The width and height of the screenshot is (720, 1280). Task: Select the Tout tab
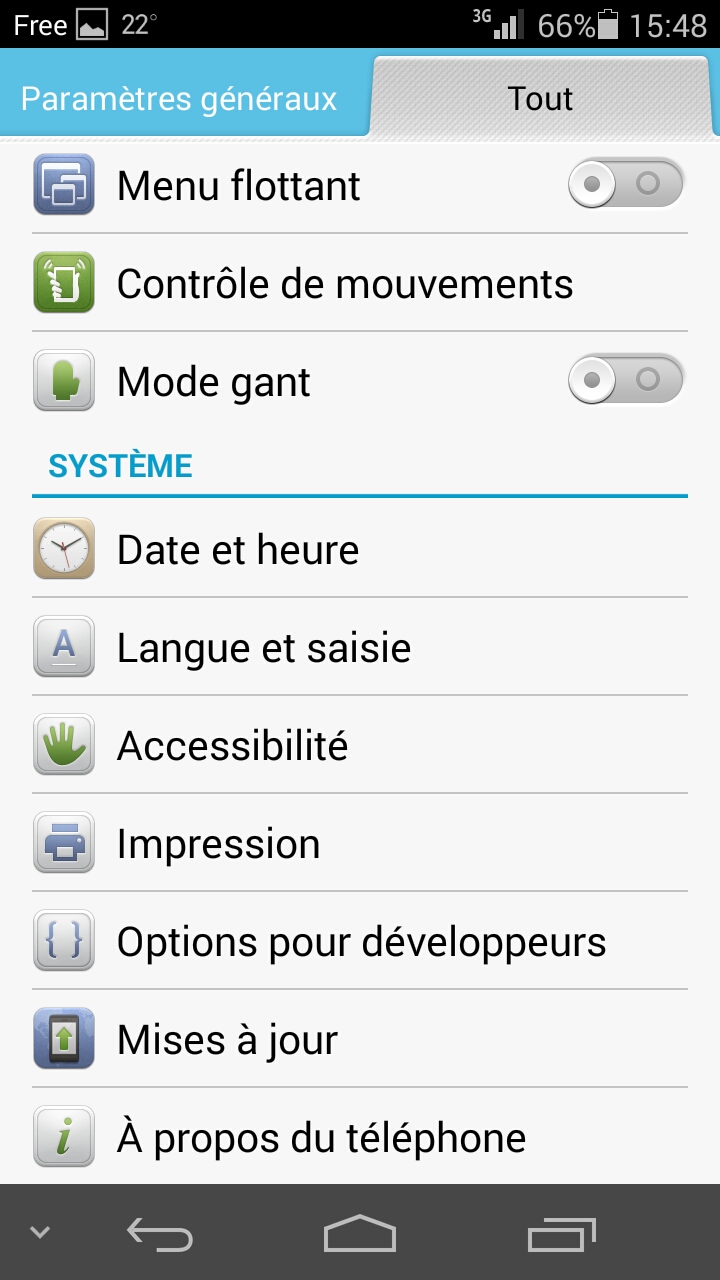pos(541,99)
